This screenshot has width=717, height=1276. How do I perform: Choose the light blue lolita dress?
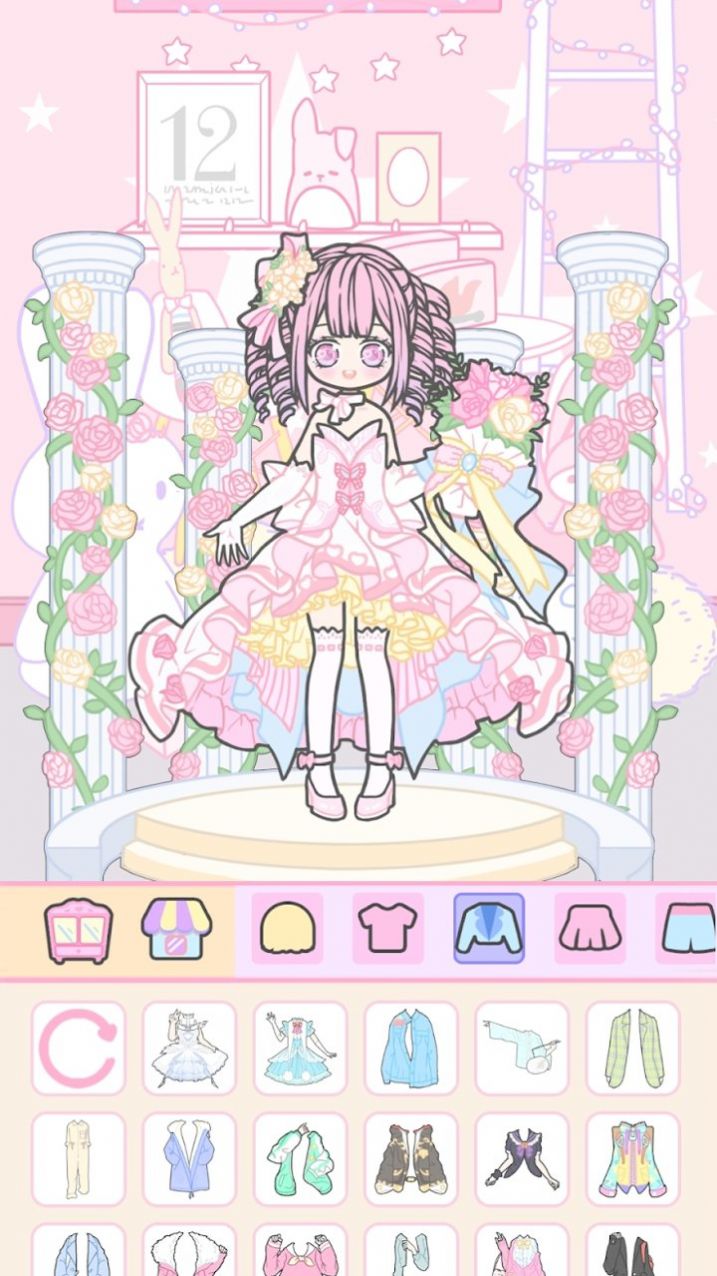[x=300, y=1048]
